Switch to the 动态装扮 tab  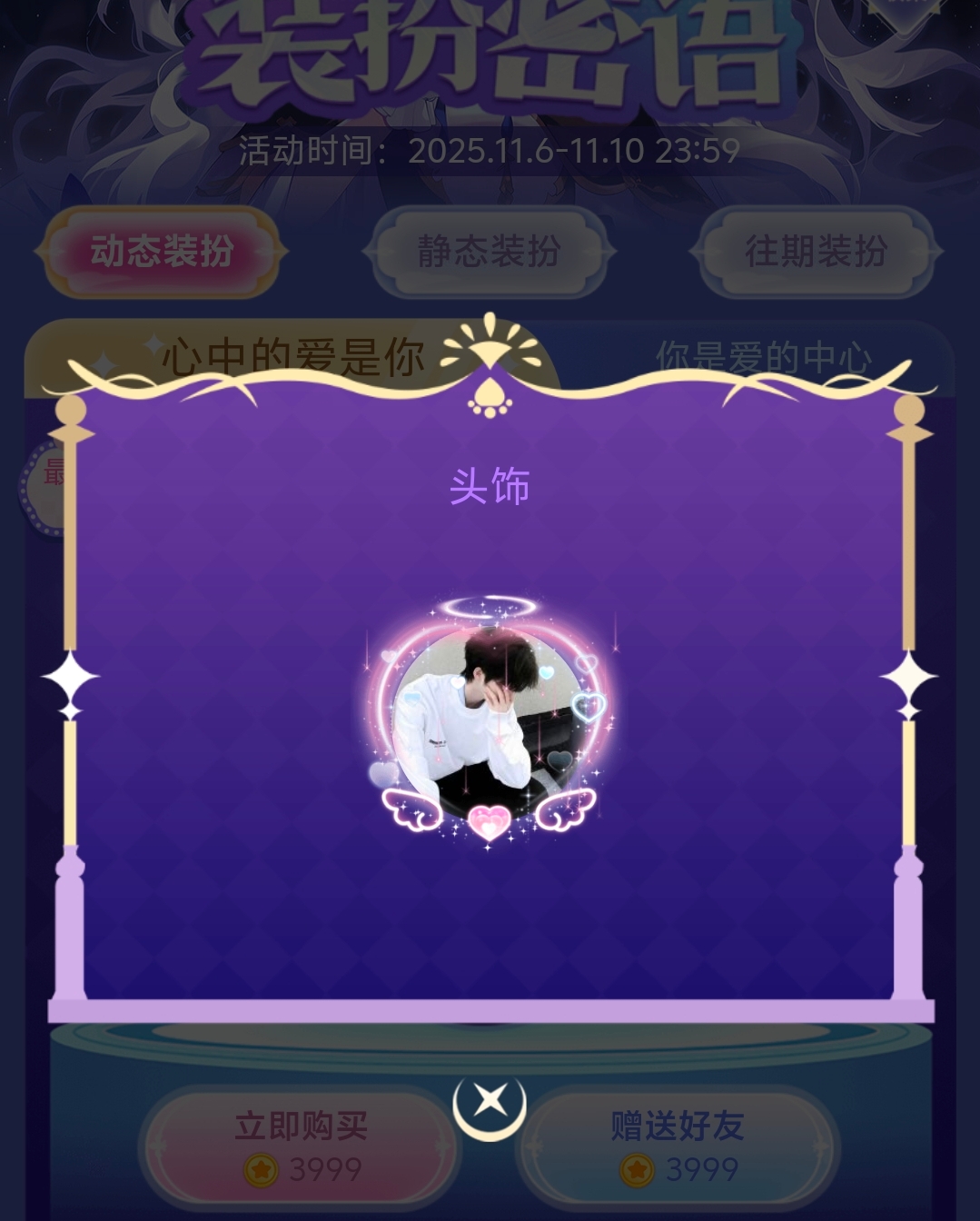[x=162, y=252]
